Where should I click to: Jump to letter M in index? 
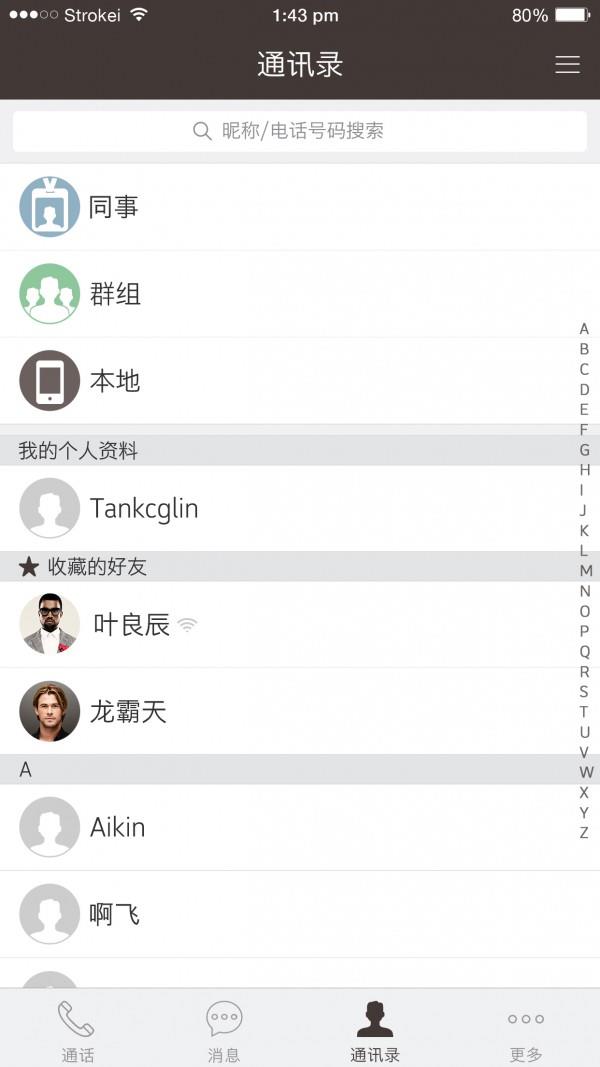coord(585,571)
